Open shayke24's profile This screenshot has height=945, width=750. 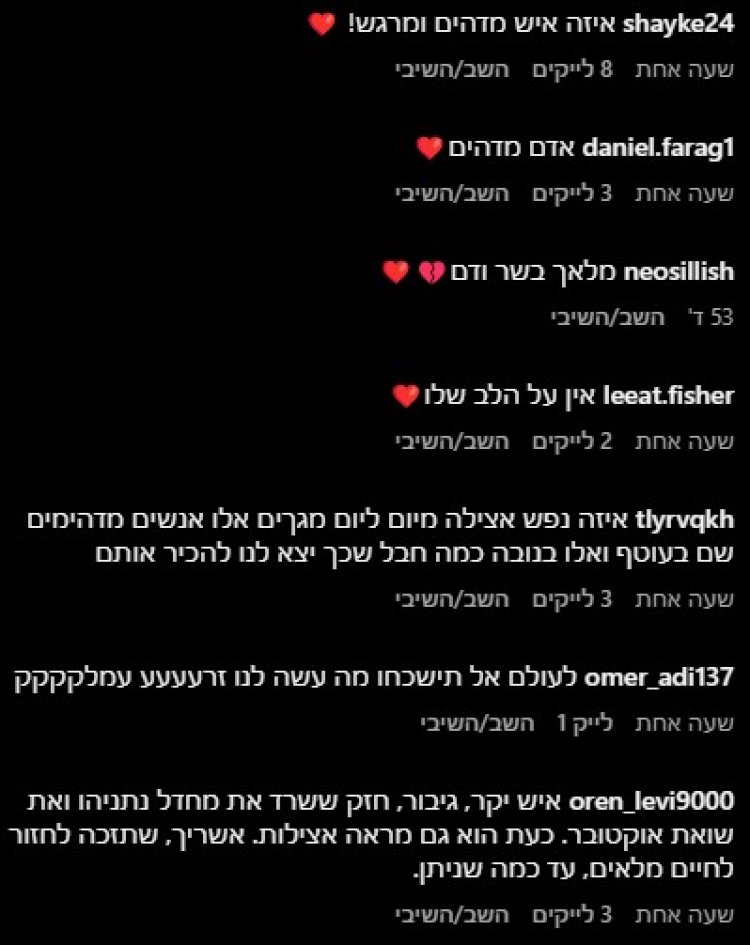tap(678, 25)
